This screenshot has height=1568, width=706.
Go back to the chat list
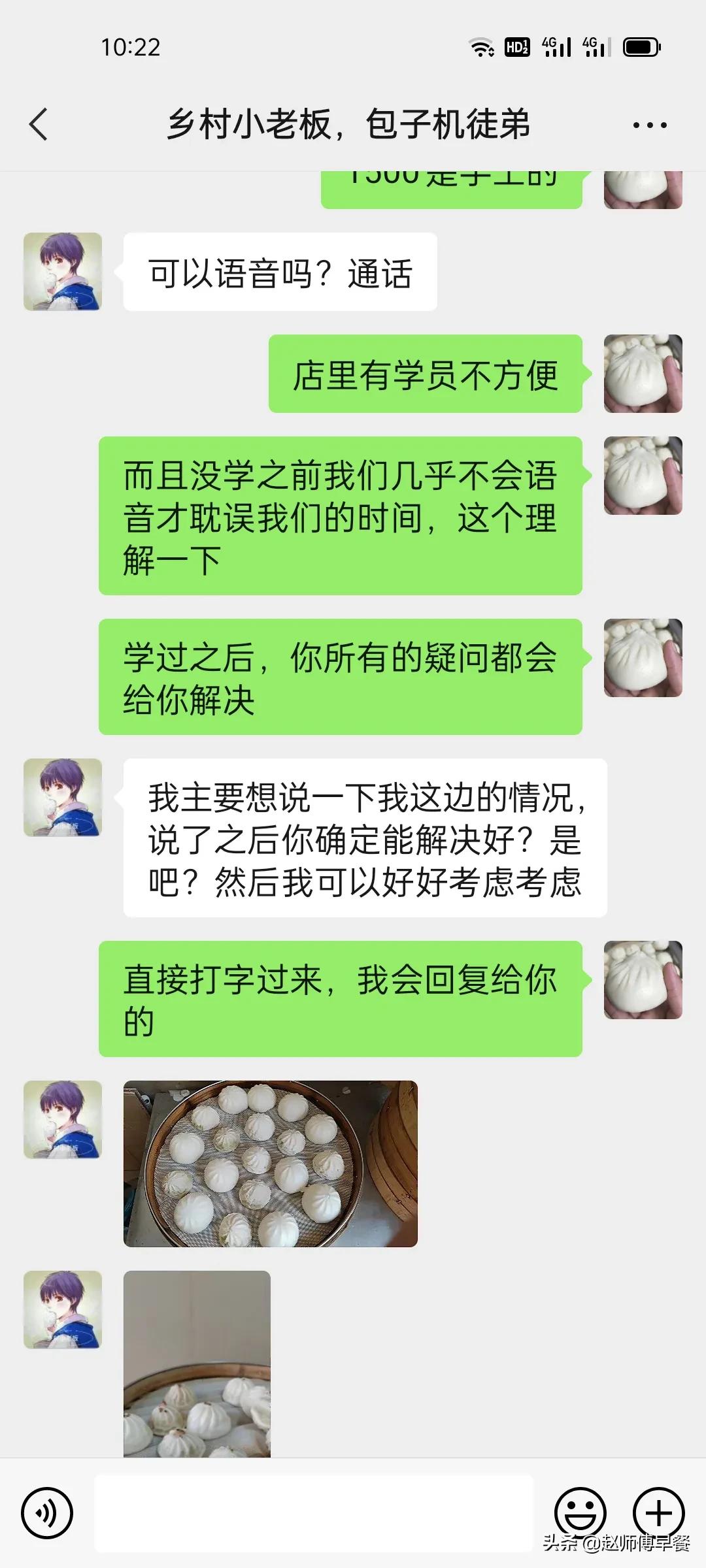(x=39, y=124)
